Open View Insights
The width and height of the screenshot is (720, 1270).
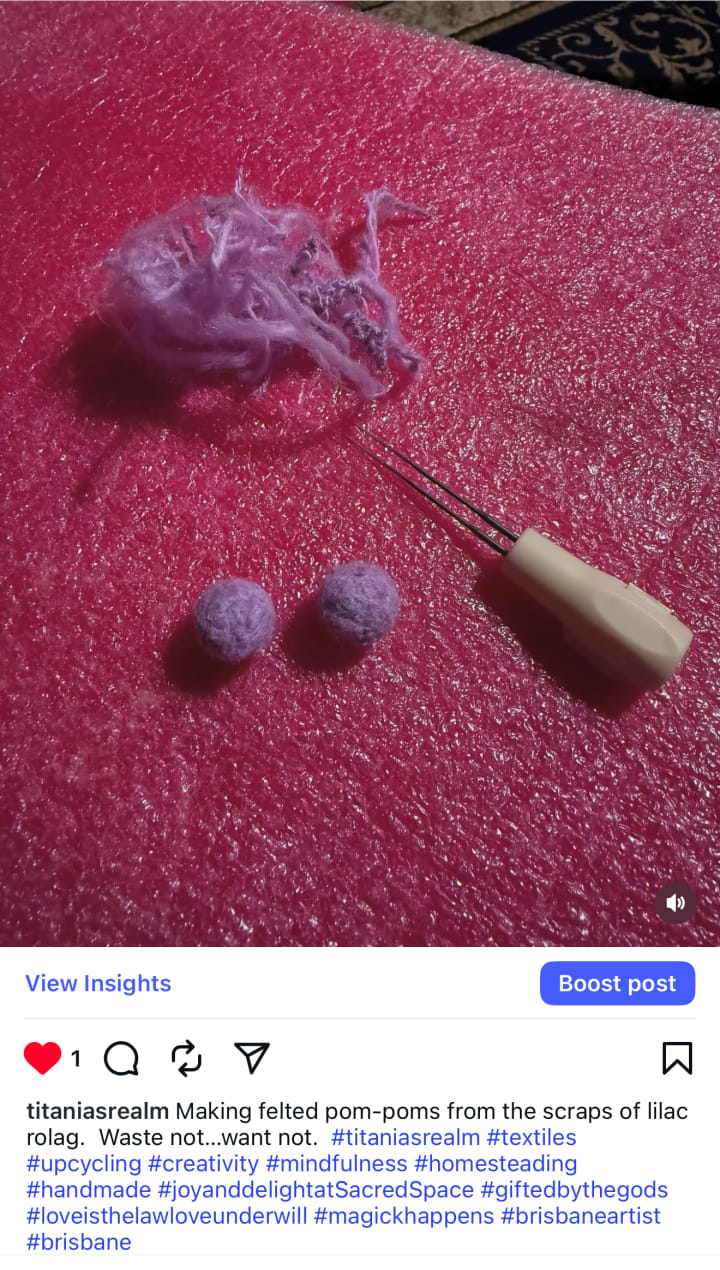[98, 983]
